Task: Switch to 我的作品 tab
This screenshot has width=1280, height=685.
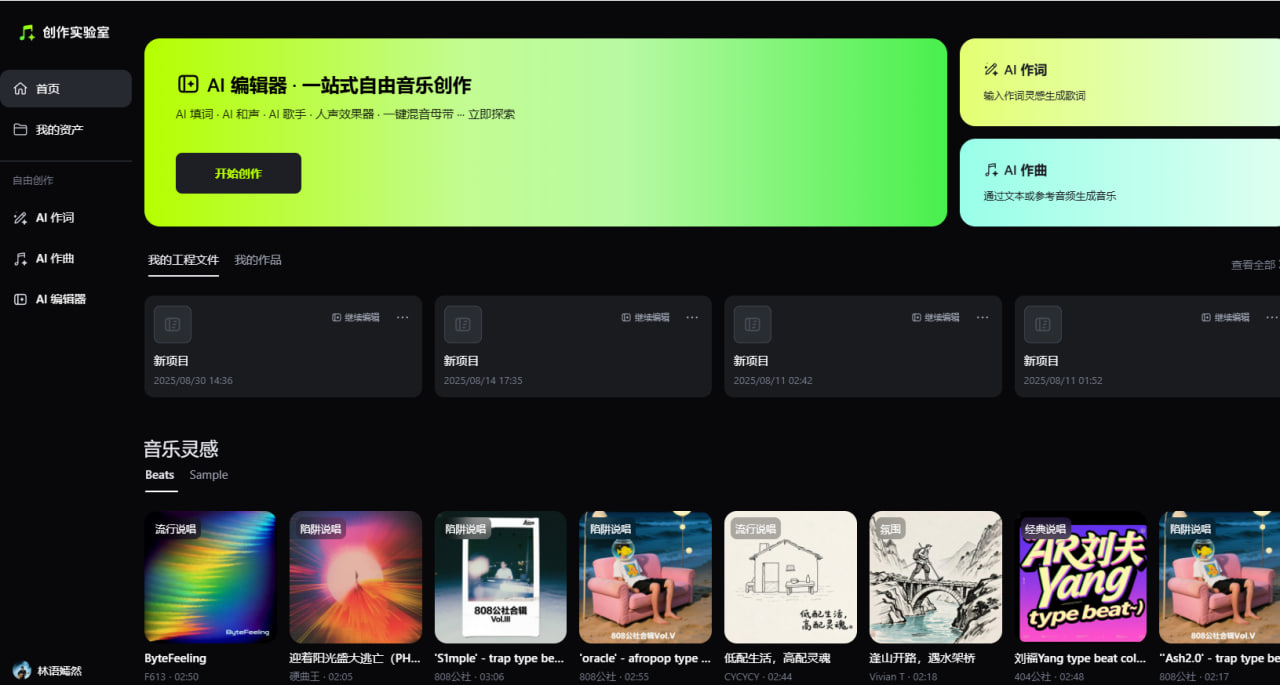Action: coord(258,260)
